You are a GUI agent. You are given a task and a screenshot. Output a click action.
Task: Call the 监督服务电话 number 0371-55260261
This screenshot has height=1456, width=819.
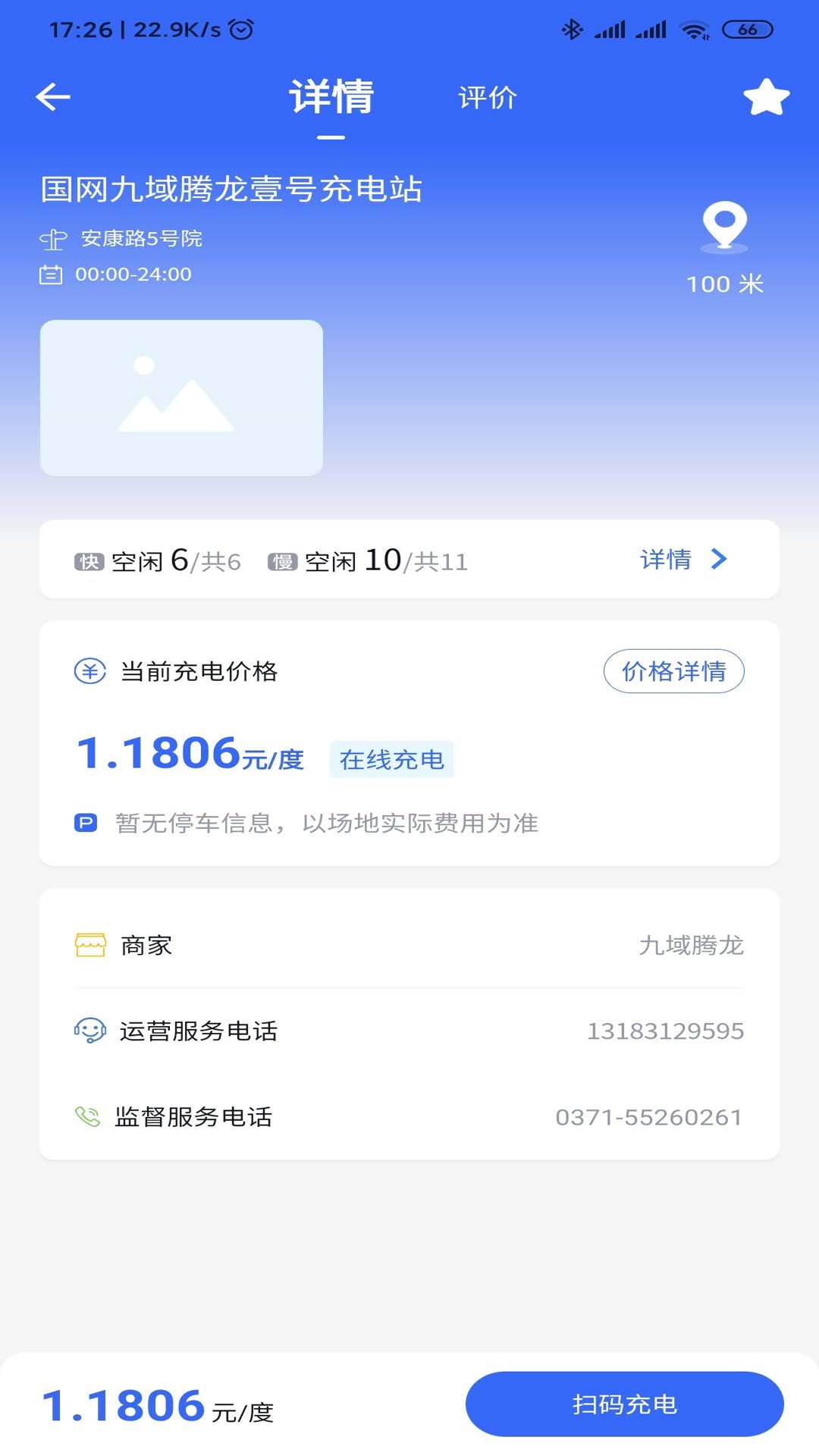[648, 1117]
